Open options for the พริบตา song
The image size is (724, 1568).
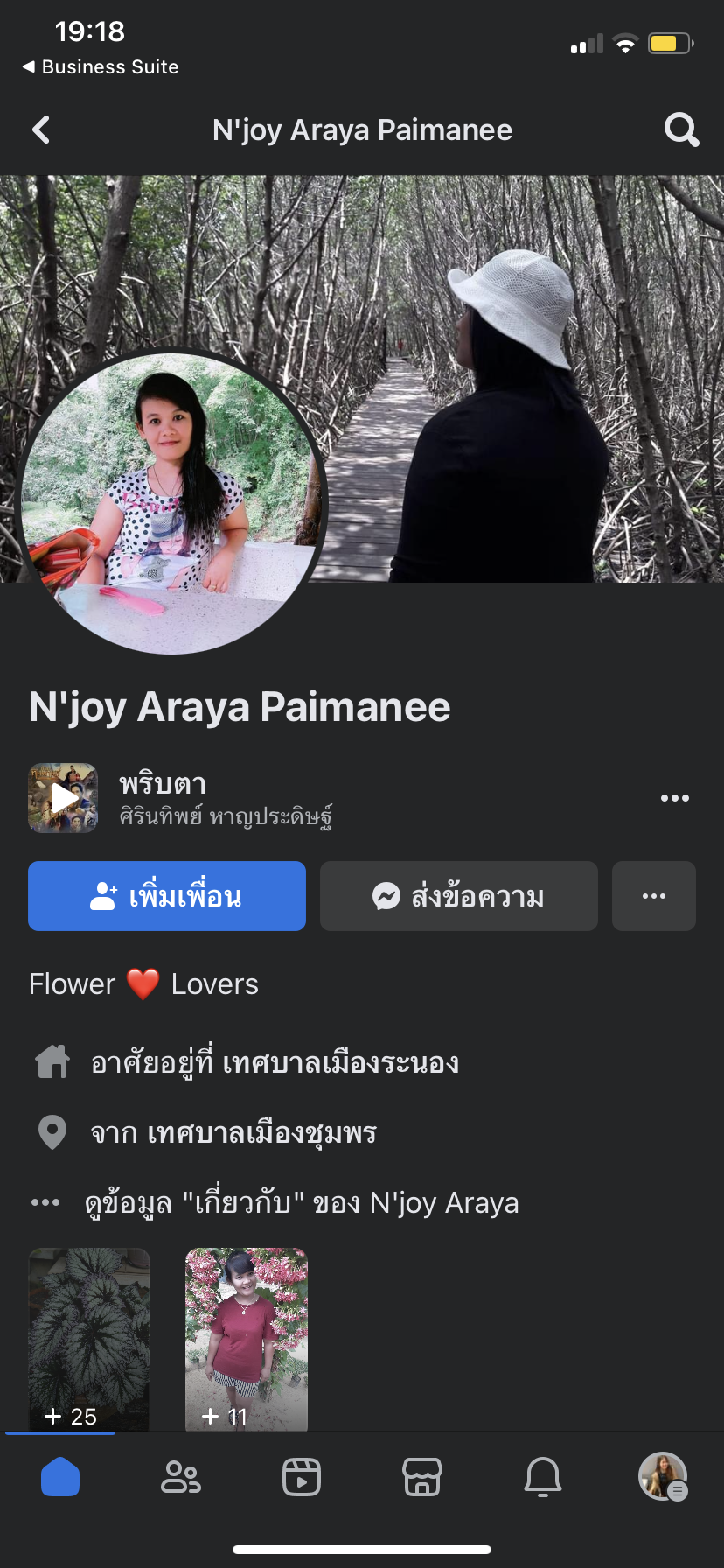(674, 798)
